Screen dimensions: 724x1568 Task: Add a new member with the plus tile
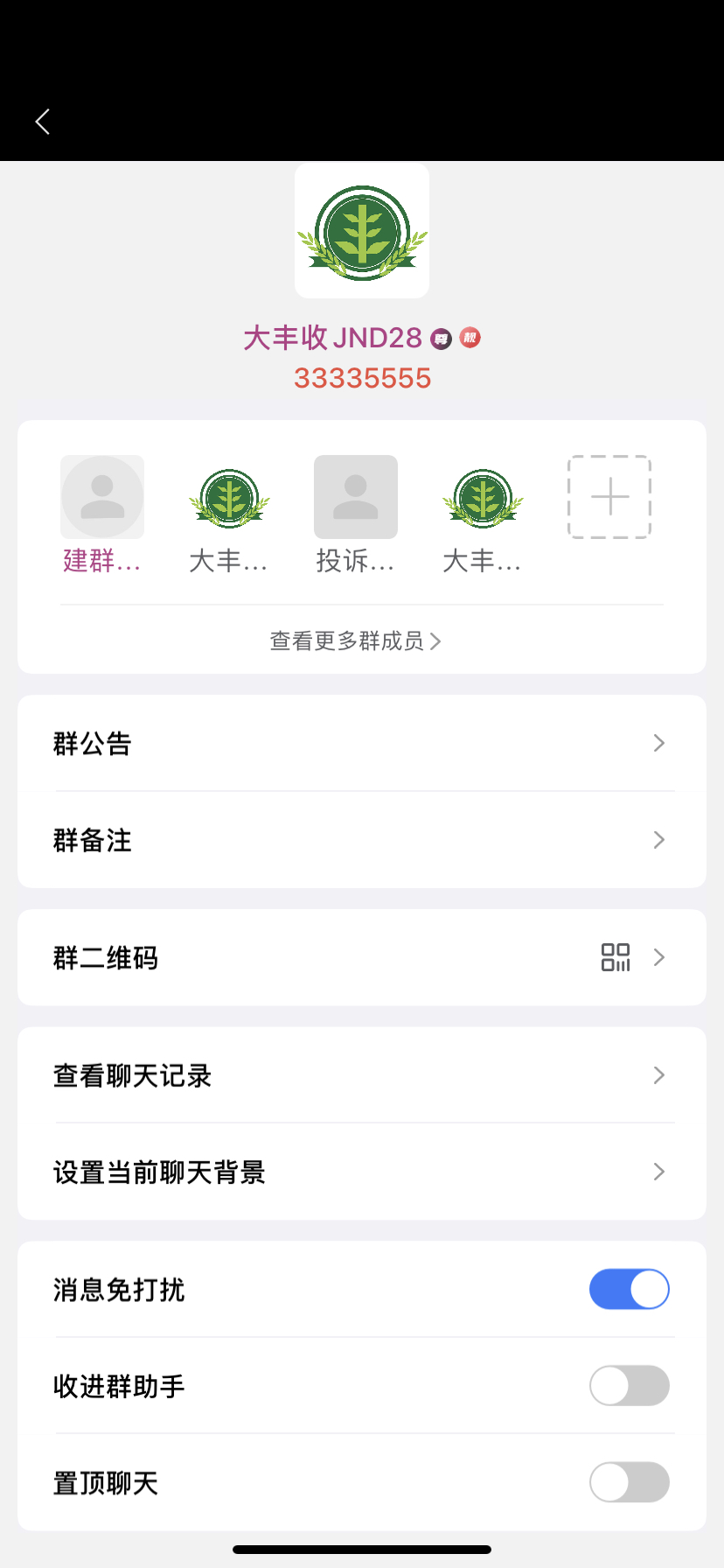tap(609, 497)
